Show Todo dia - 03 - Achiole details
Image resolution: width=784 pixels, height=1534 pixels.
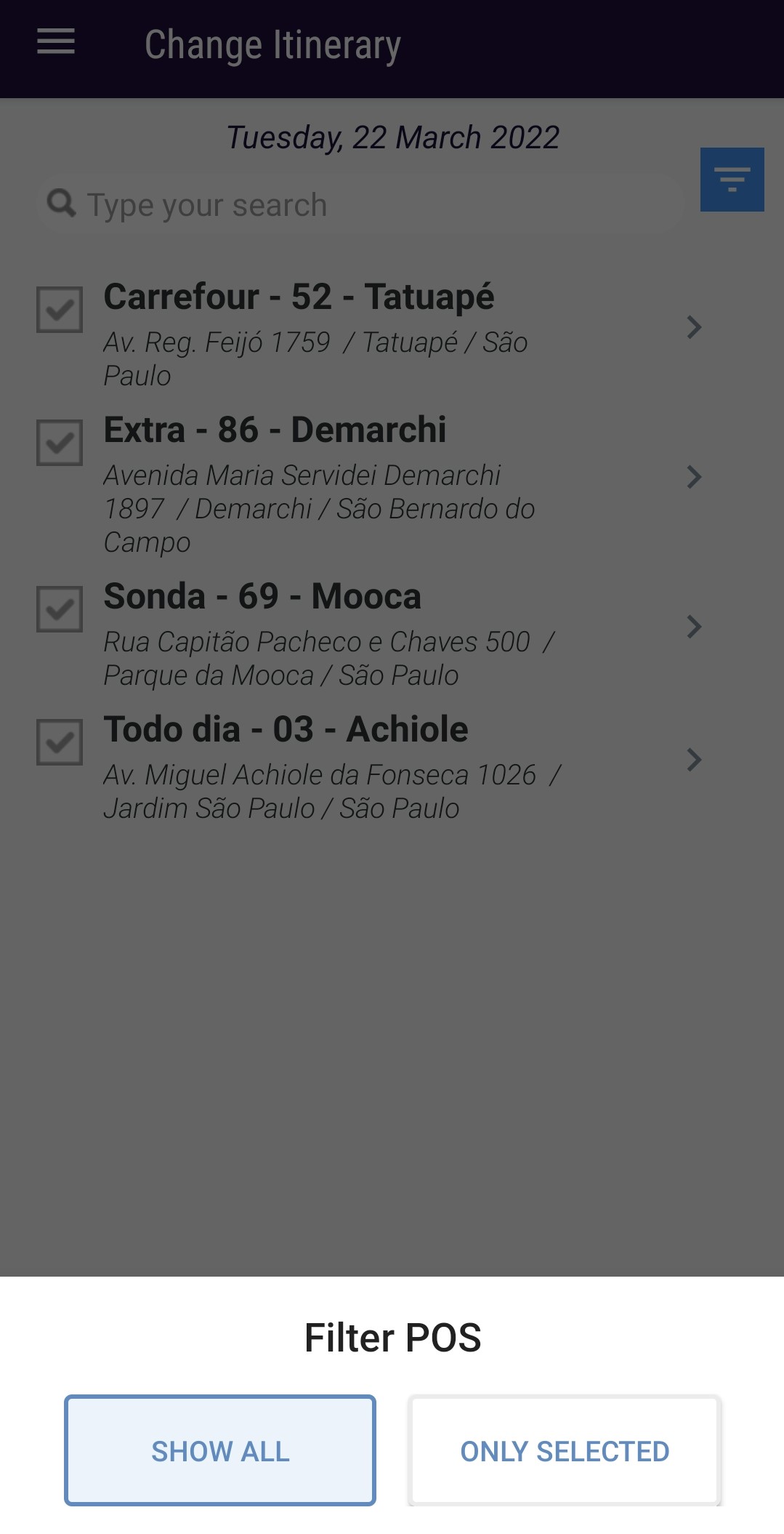click(694, 760)
